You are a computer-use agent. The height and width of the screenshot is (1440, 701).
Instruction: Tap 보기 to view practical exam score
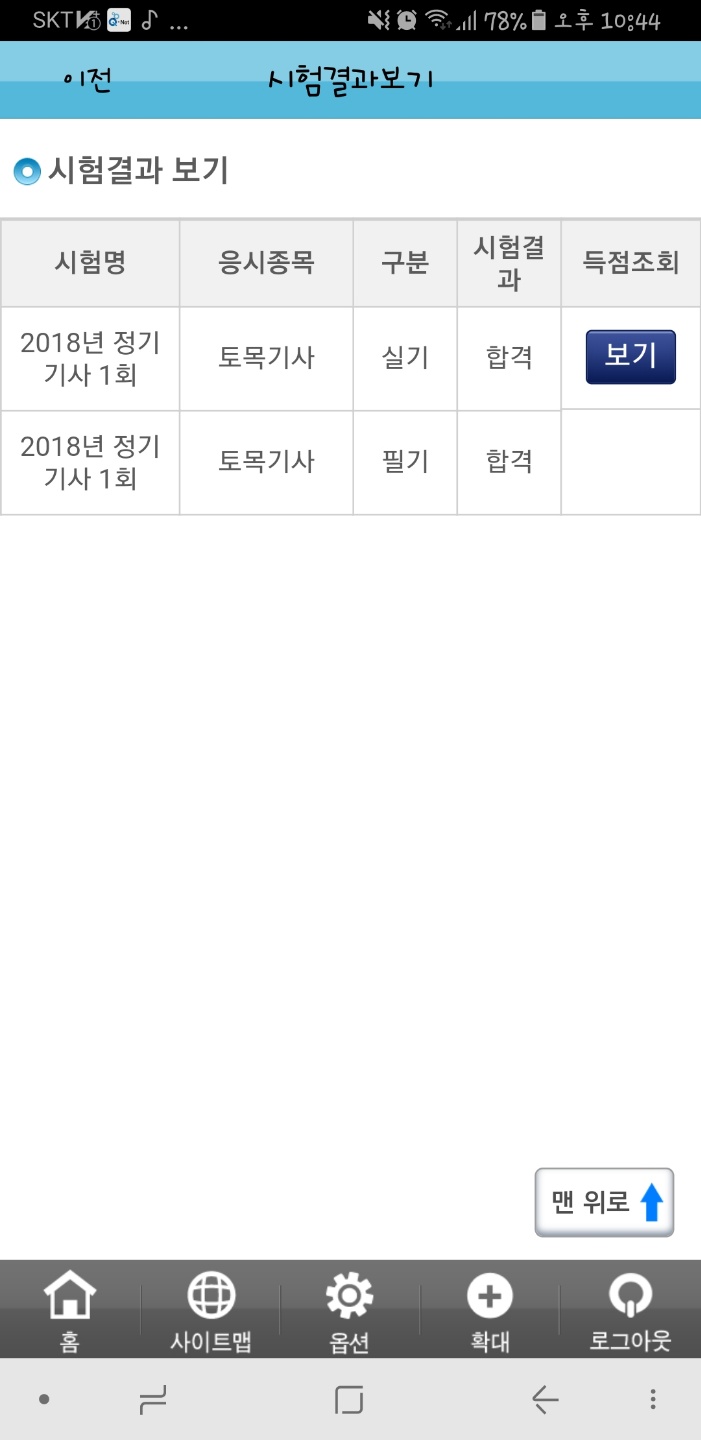[630, 357]
